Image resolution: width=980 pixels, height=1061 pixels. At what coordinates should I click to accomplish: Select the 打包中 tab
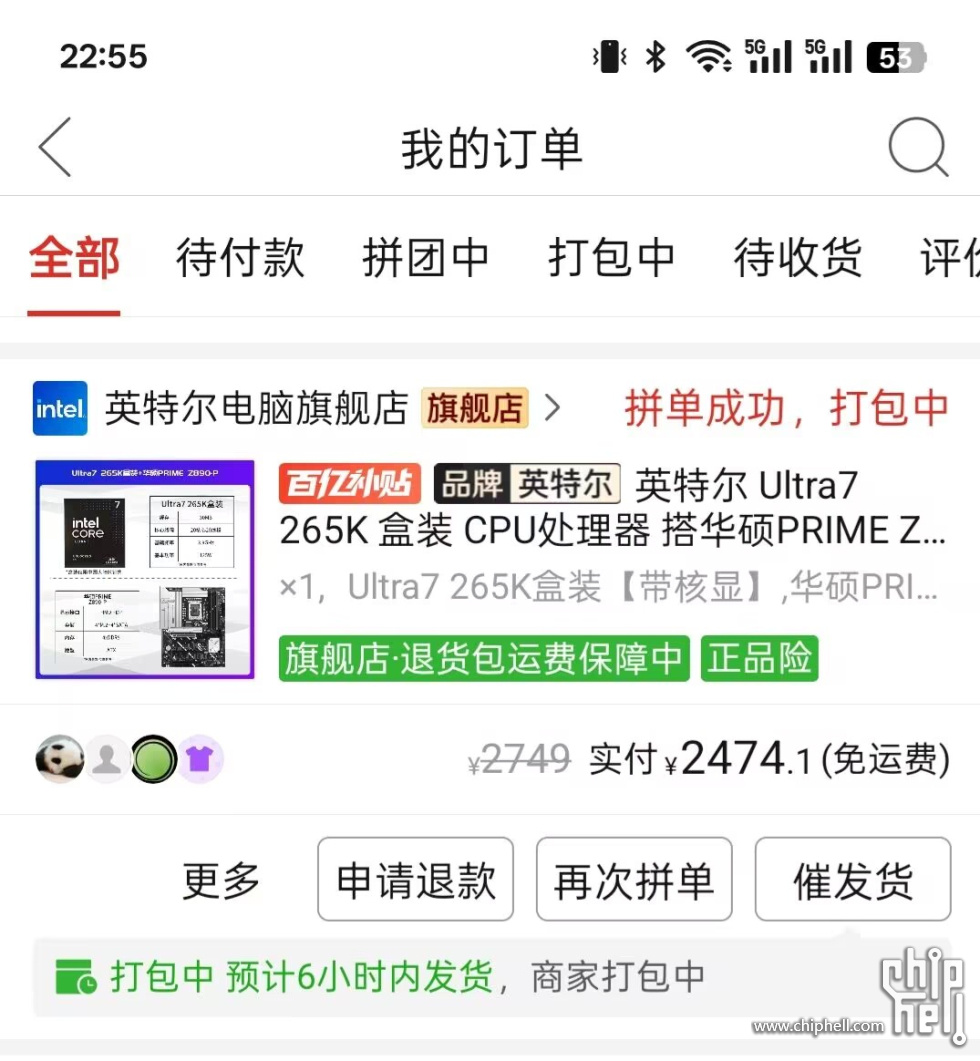(x=611, y=258)
